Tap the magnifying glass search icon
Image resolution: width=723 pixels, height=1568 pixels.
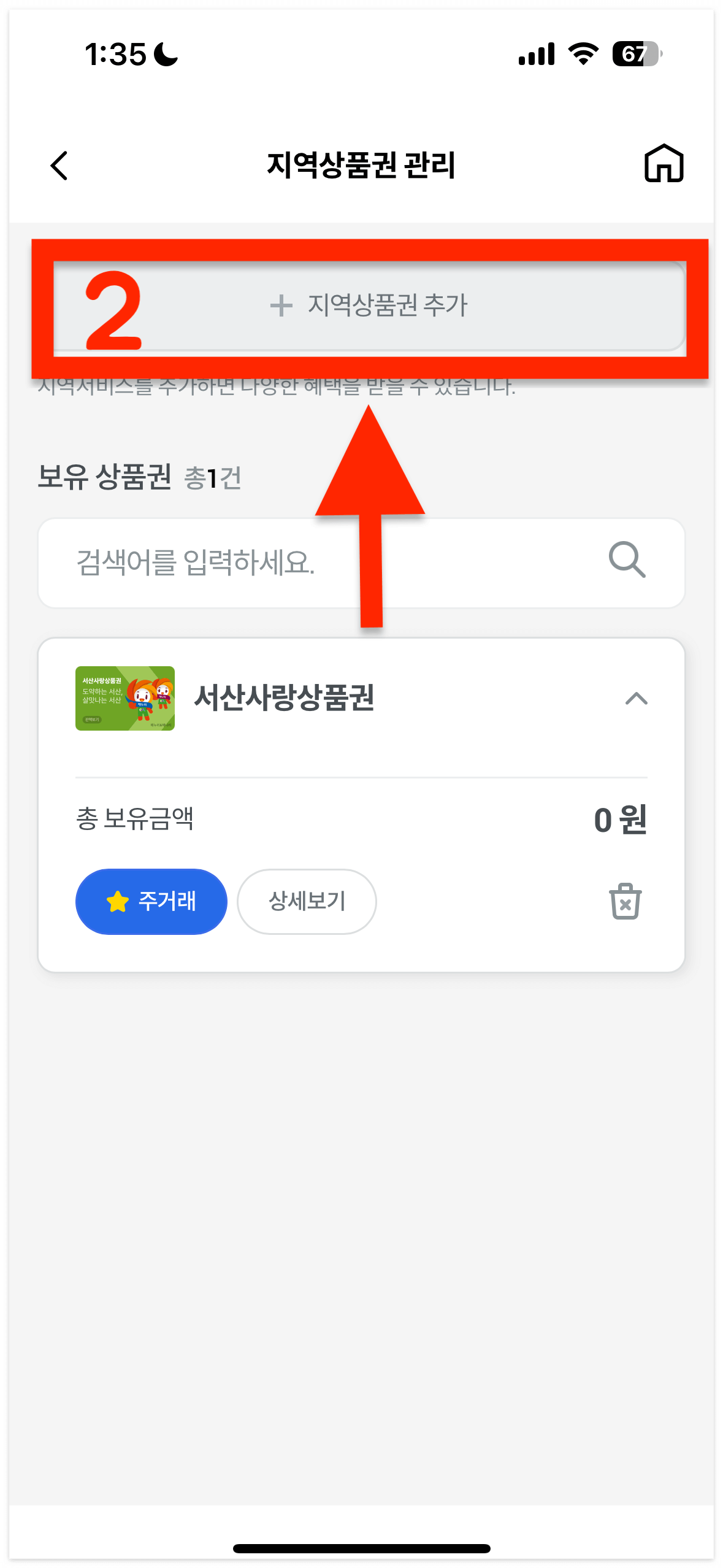[x=627, y=561]
